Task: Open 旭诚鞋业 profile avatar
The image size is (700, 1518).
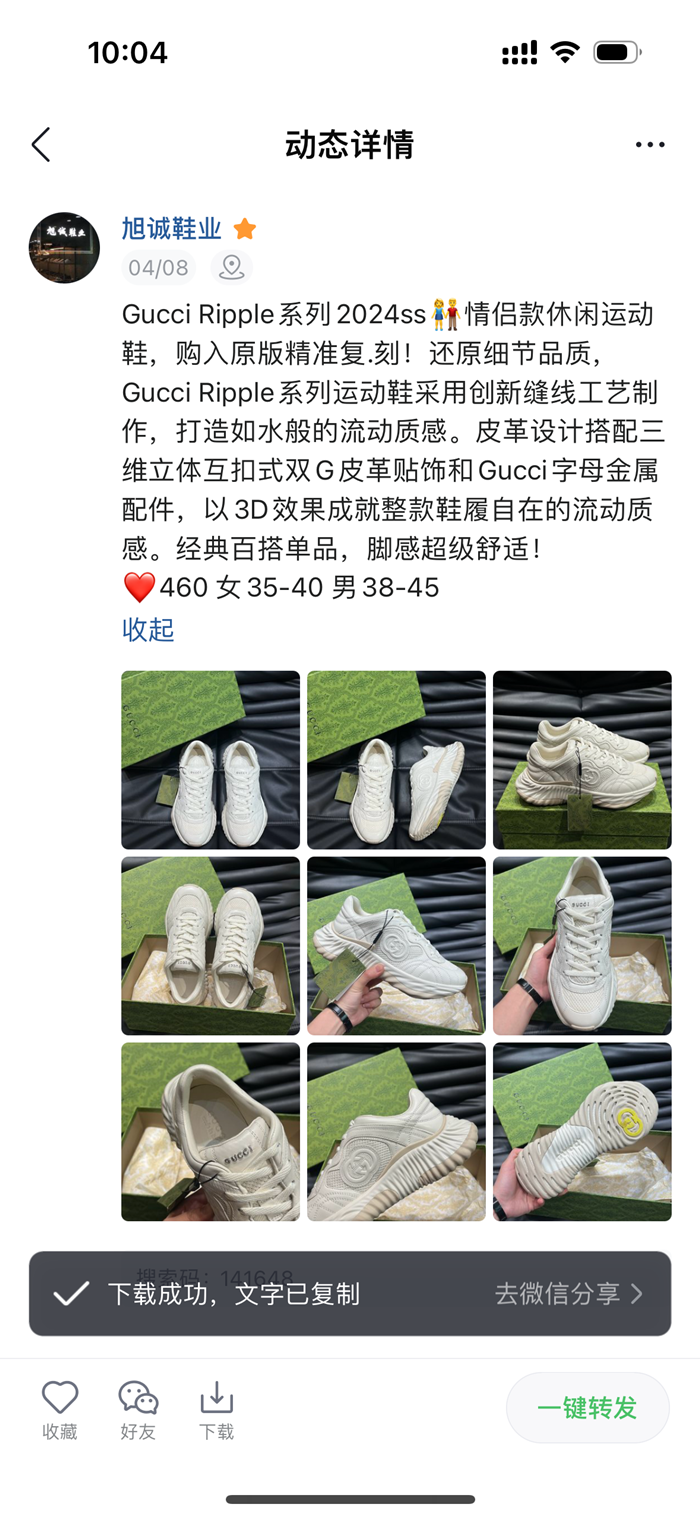Action: (64, 247)
